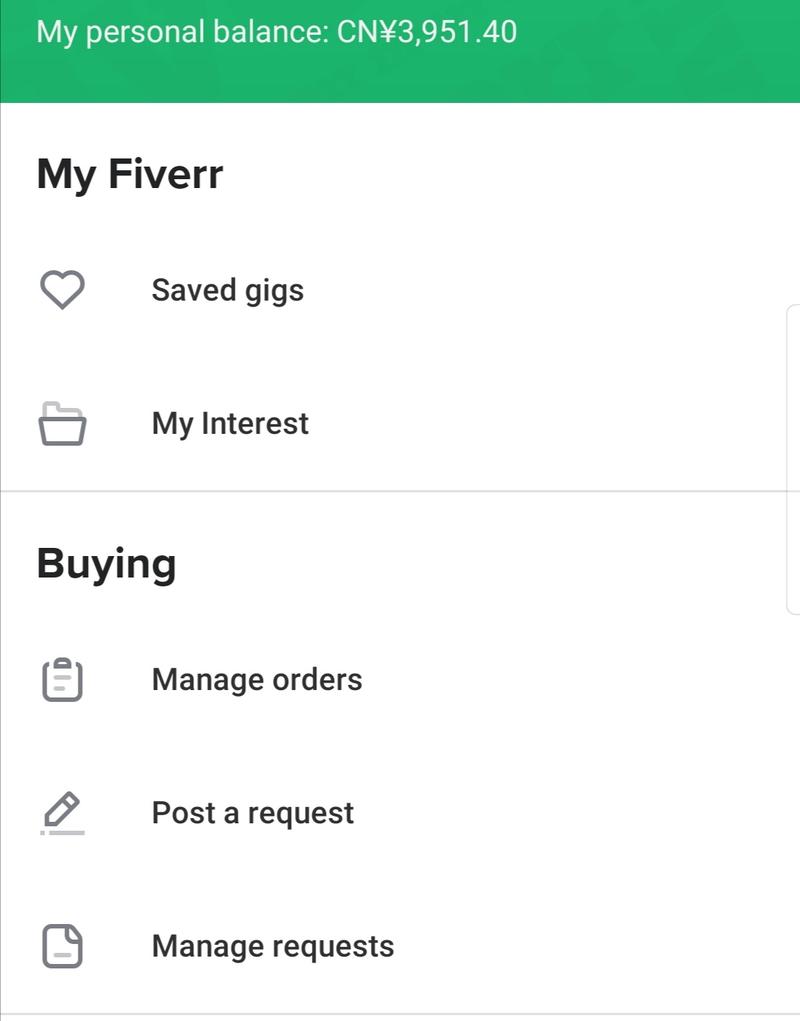Click the My Fiverr section header
The image size is (800, 1021).
129,172
